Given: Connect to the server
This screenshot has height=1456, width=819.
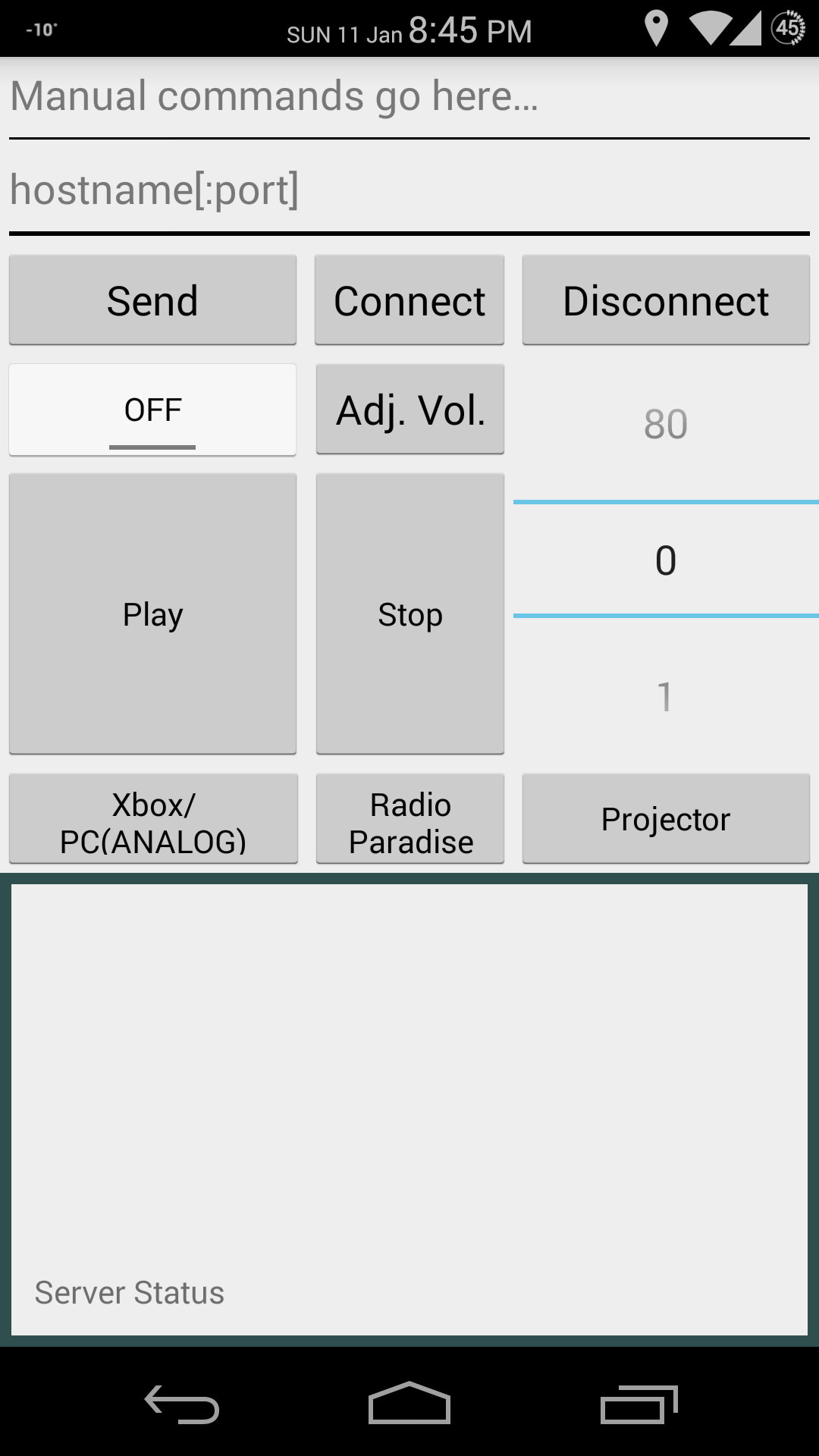Looking at the screenshot, I should (x=409, y=300).
